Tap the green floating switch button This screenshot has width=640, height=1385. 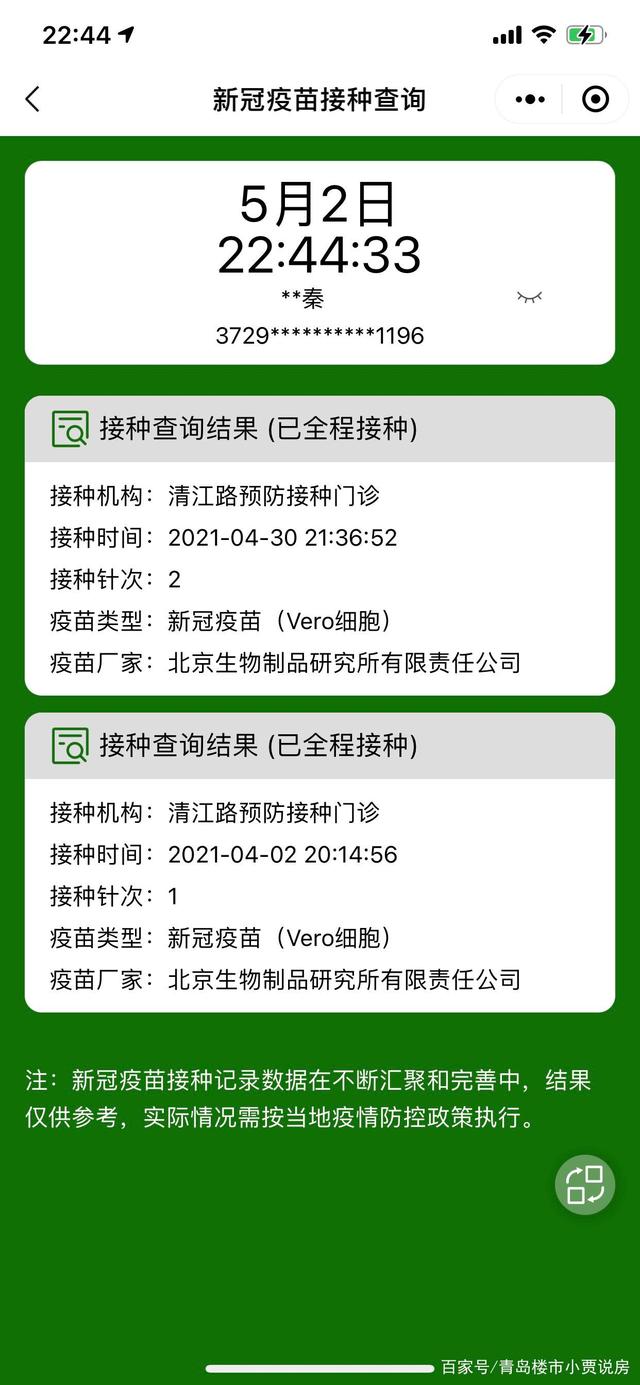(x=585, y=1185)
